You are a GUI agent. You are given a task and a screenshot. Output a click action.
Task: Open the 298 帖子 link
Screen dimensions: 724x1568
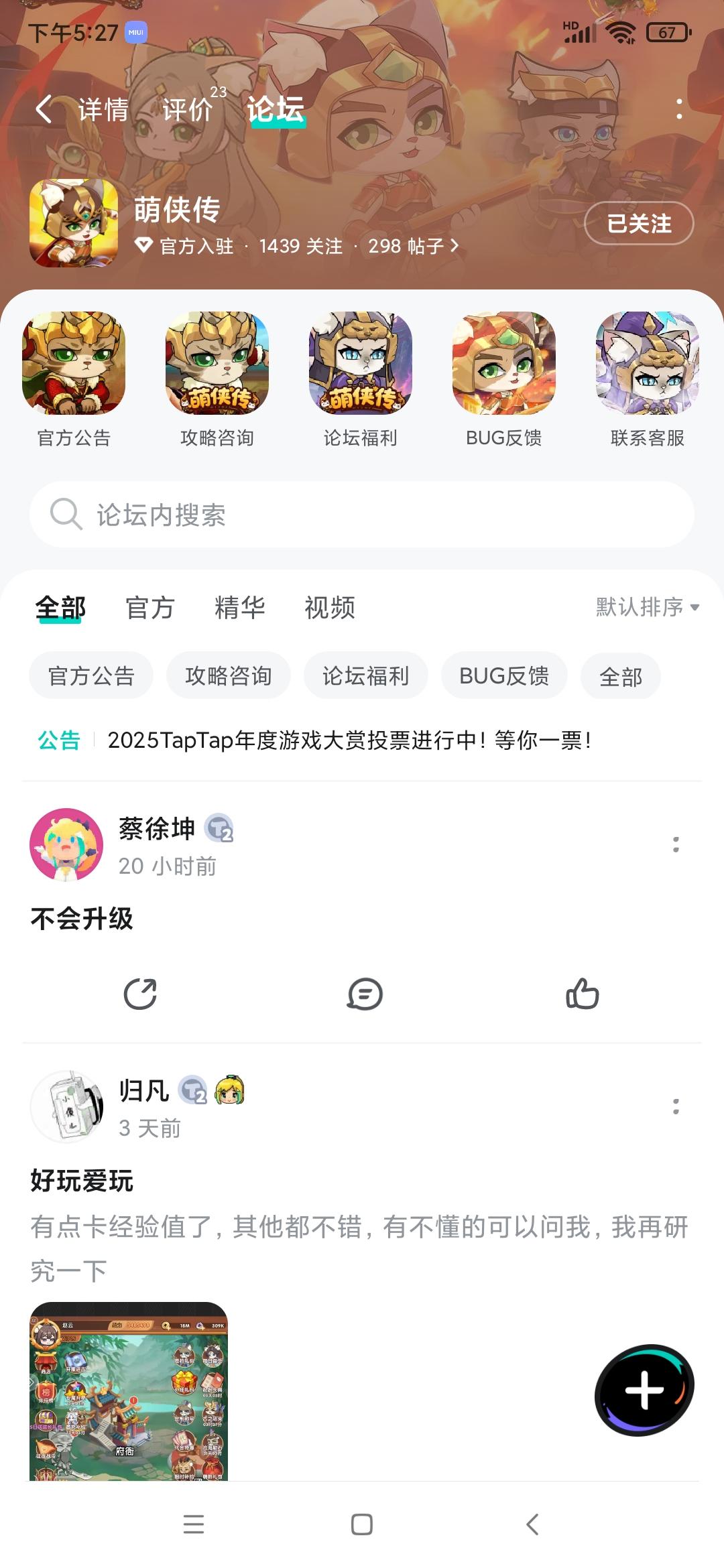click(x=413, y=246)
